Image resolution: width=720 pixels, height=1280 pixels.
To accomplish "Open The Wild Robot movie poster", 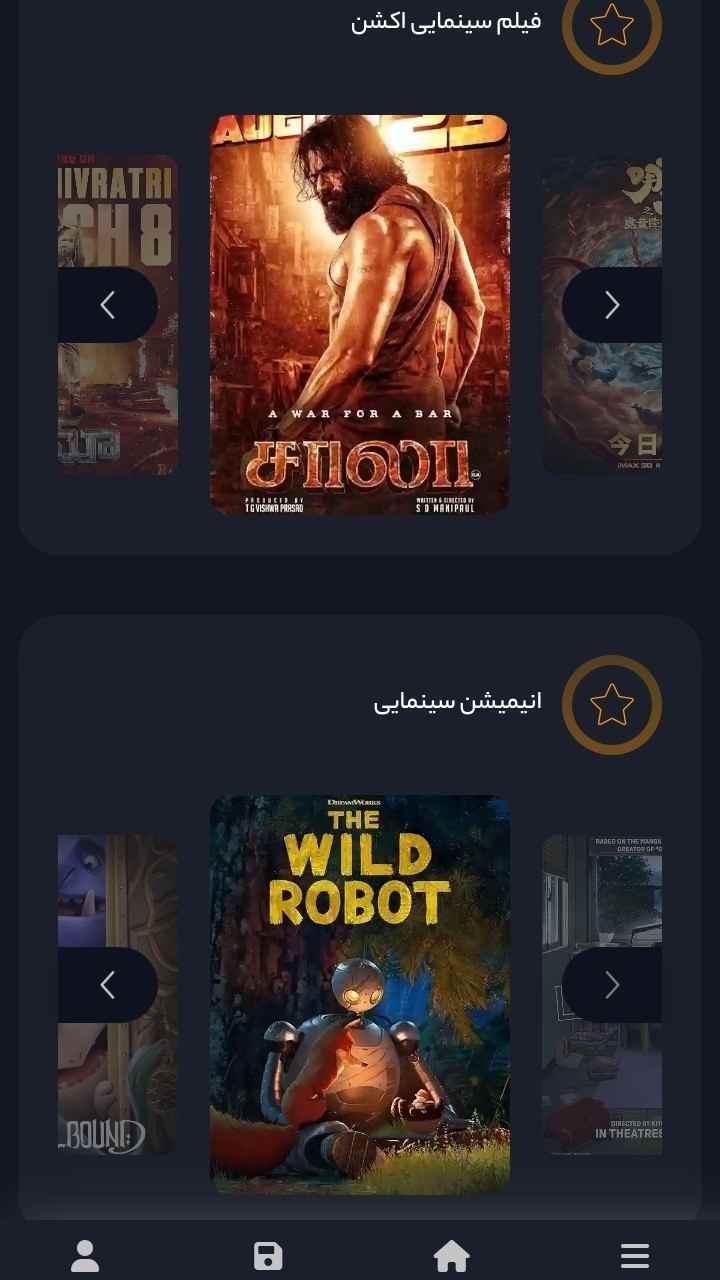I will [x=360, y=995].
